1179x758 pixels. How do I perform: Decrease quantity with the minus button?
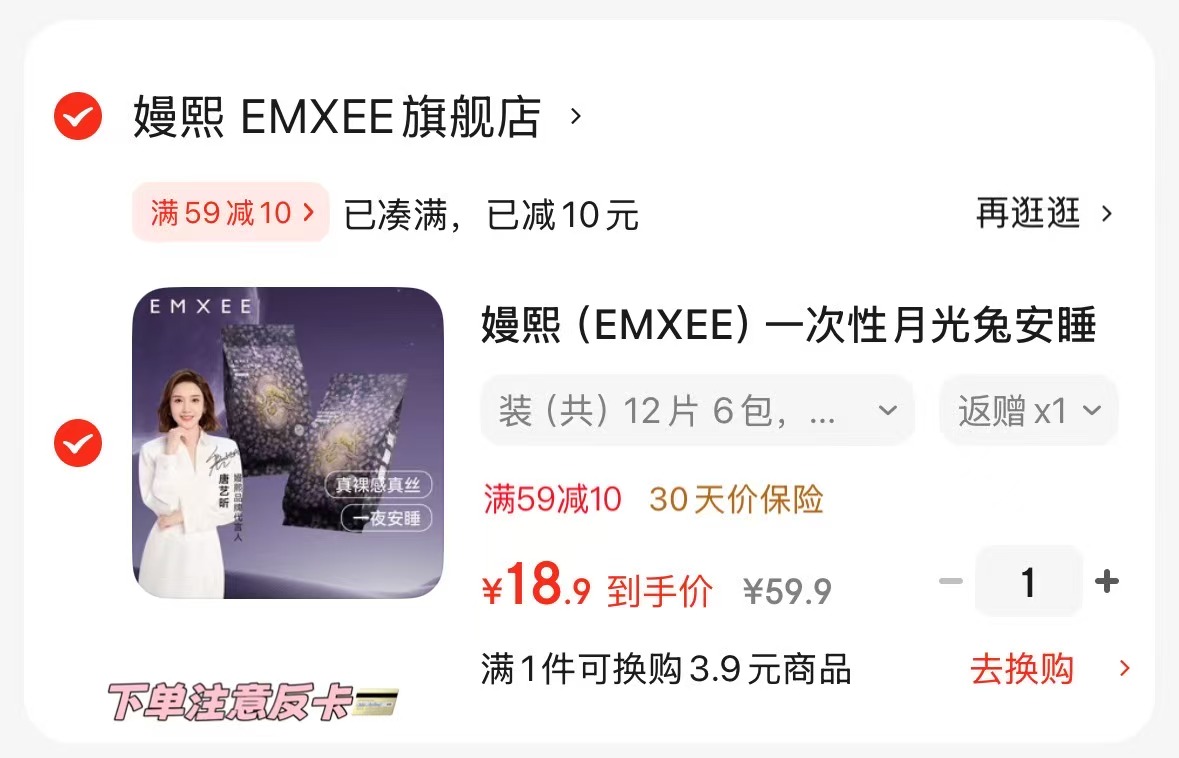point(950,581)
